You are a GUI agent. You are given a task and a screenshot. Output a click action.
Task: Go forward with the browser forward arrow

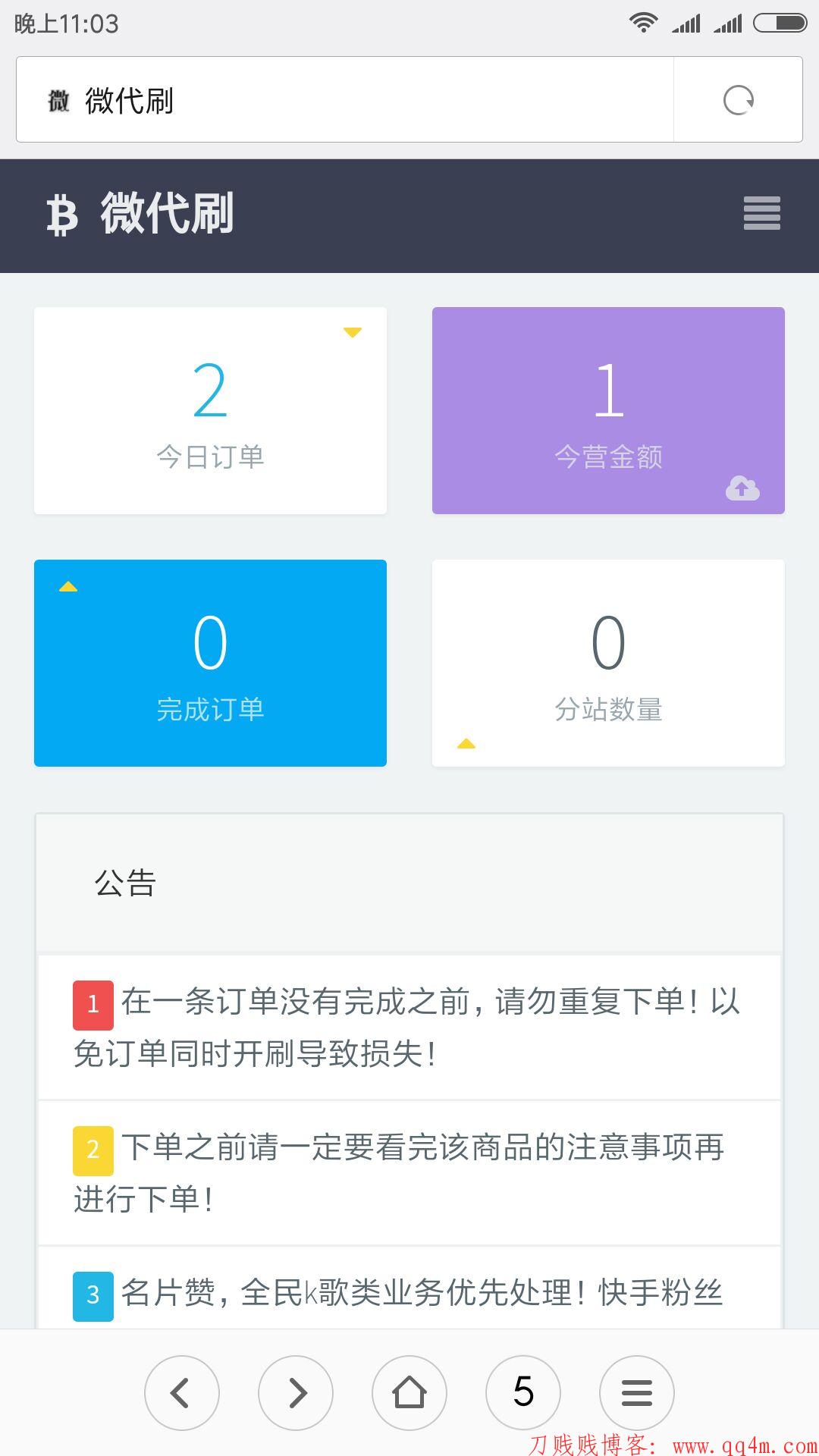pyautogui.click(x=296, y=1393)
